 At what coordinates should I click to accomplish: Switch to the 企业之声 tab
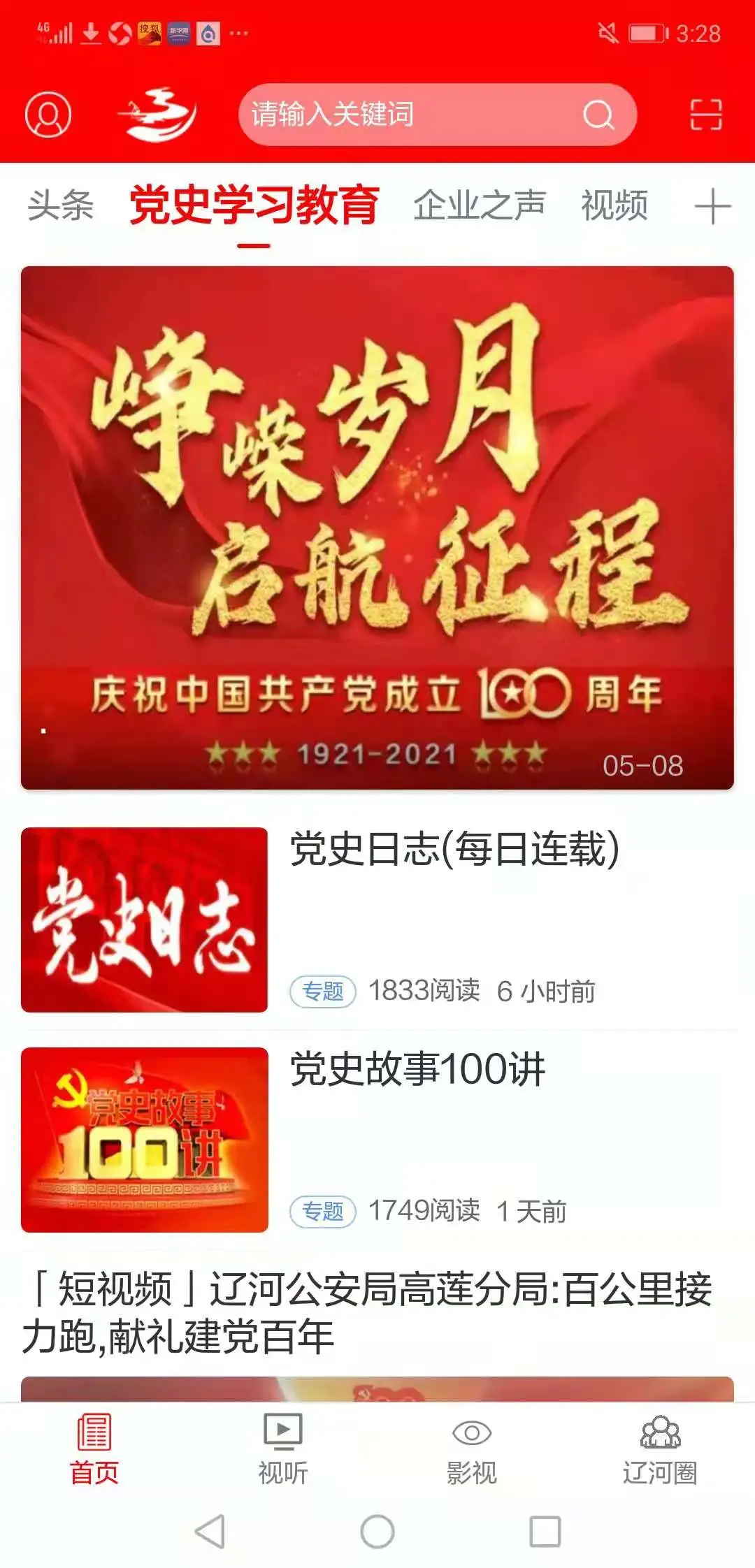(x=480, y=206)
